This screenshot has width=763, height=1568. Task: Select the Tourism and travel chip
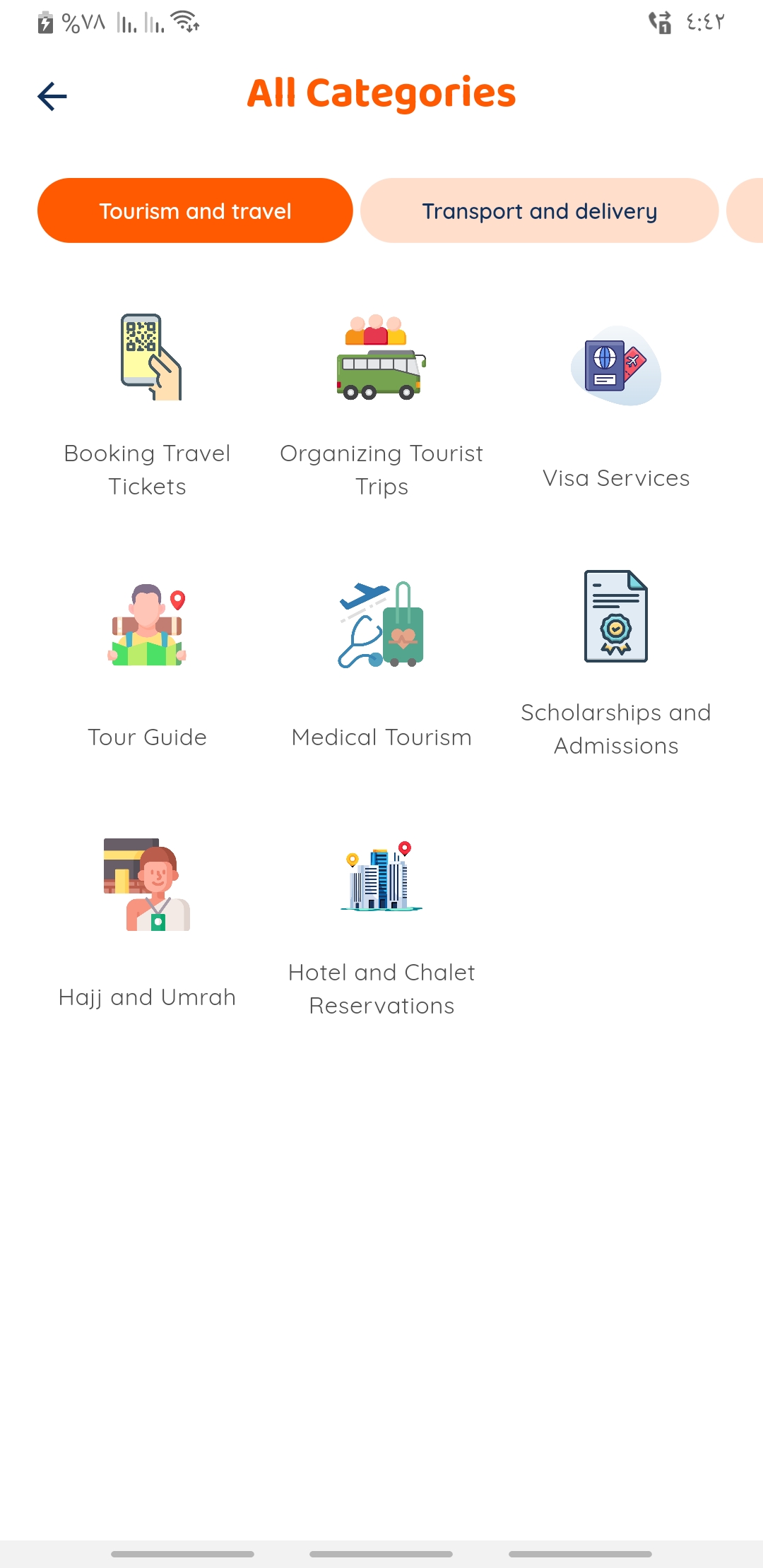point(195,210)
